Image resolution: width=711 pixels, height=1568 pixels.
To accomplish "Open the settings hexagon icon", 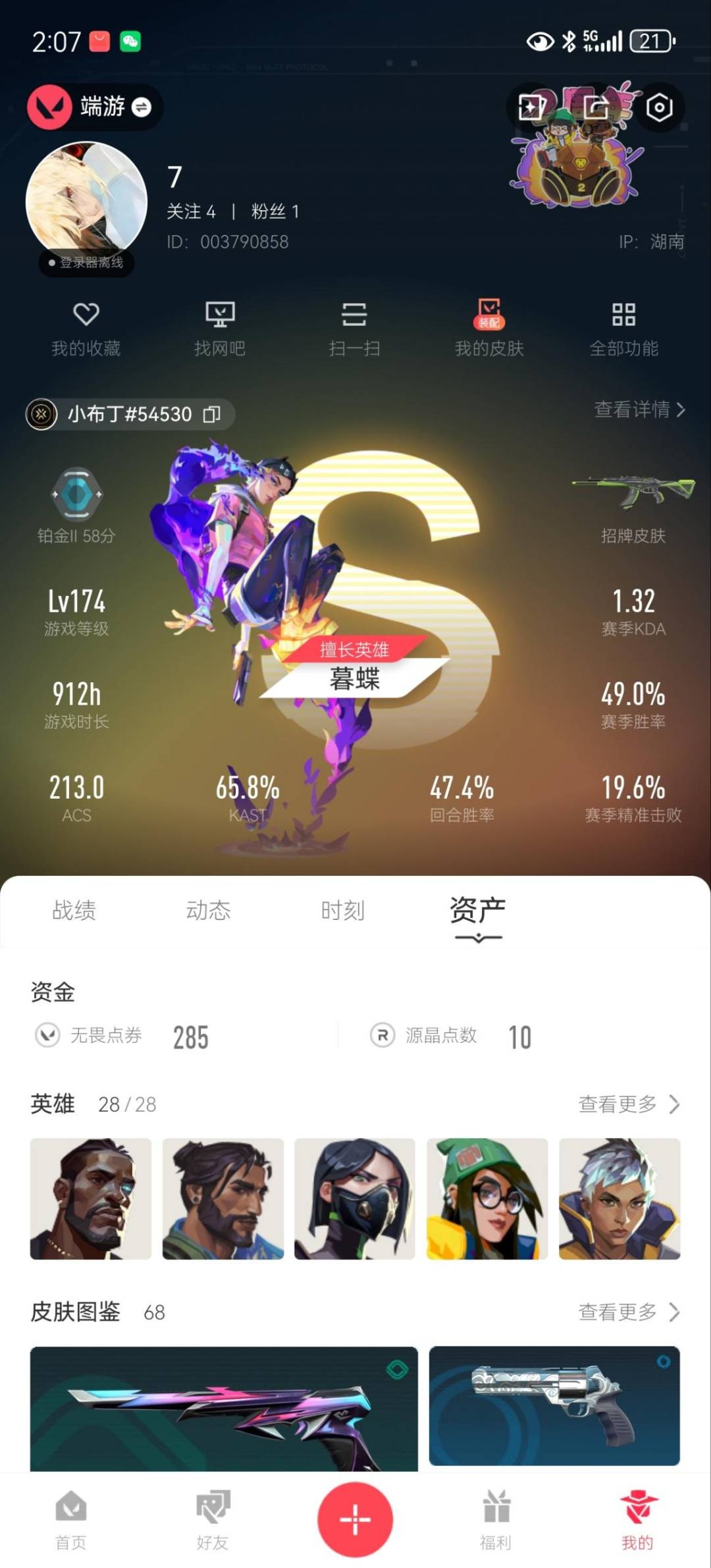I will [659, 107].
